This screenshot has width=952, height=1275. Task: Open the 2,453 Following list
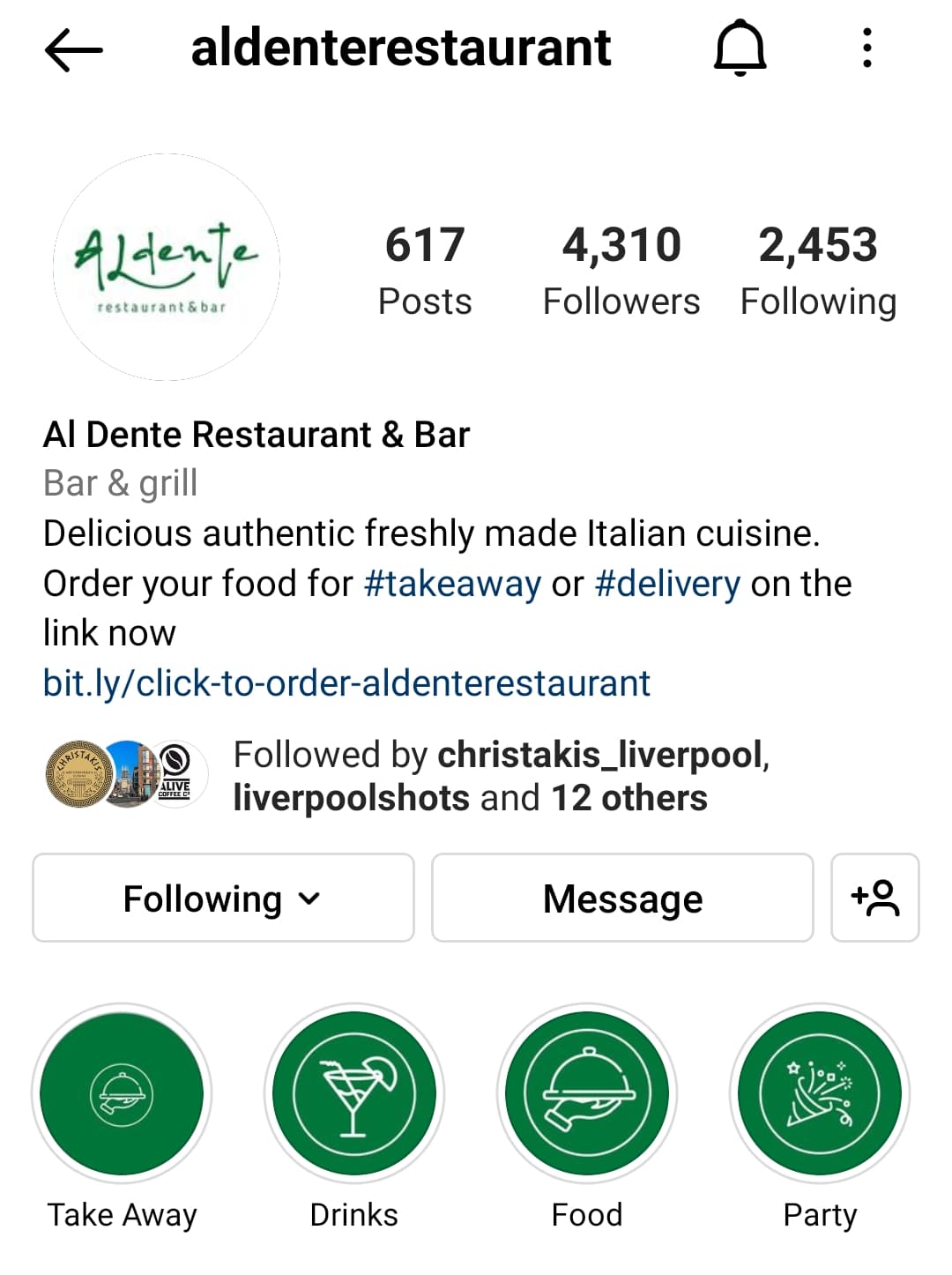[x=818, y=269]
